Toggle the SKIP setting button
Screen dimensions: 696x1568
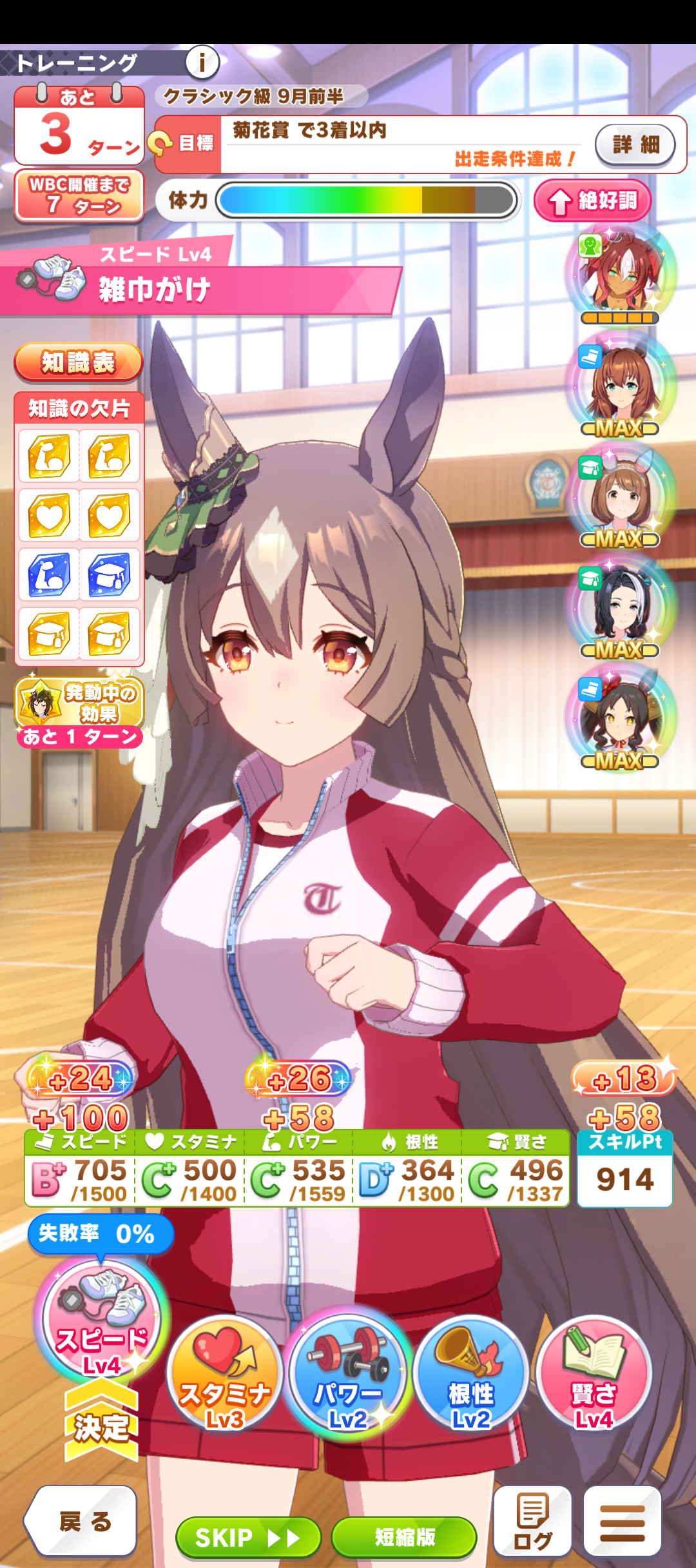click(x=248, y=1538)
